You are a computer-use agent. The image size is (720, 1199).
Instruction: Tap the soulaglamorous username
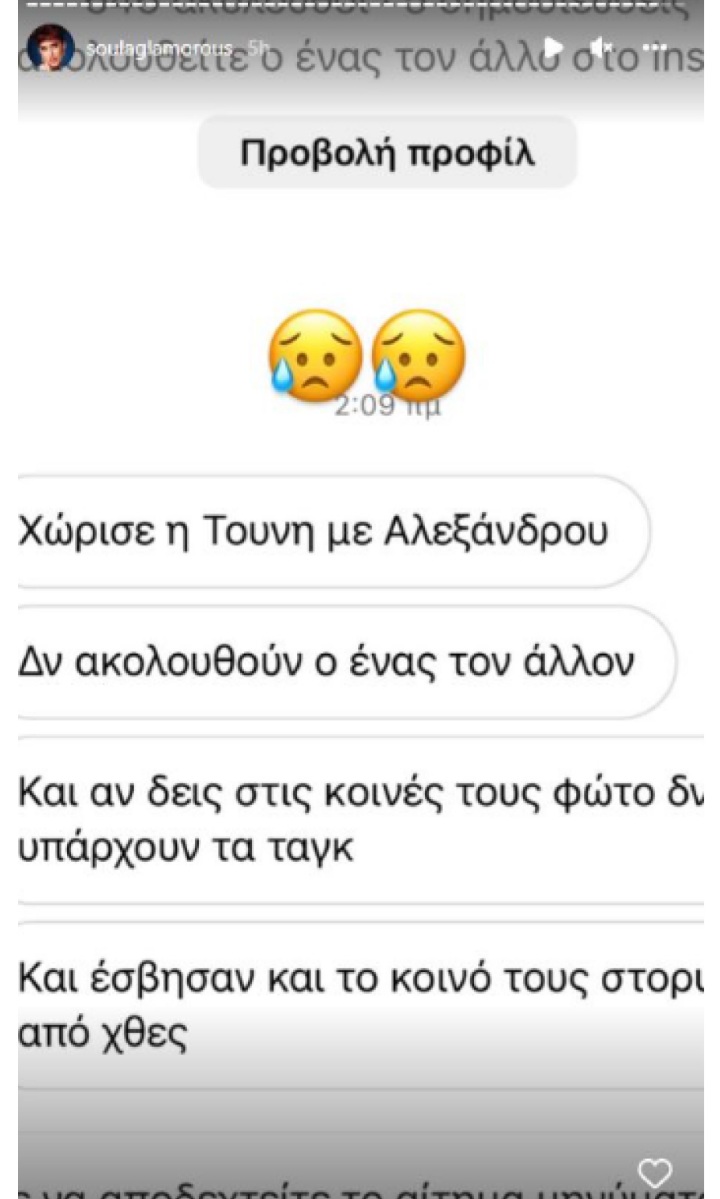(159, 48)
